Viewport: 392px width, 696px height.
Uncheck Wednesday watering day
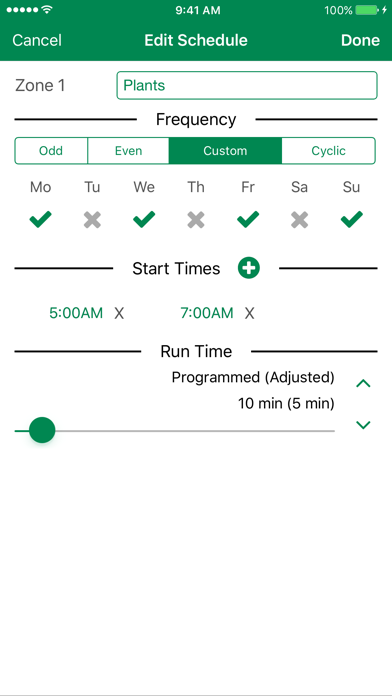[x=144, y=219]
